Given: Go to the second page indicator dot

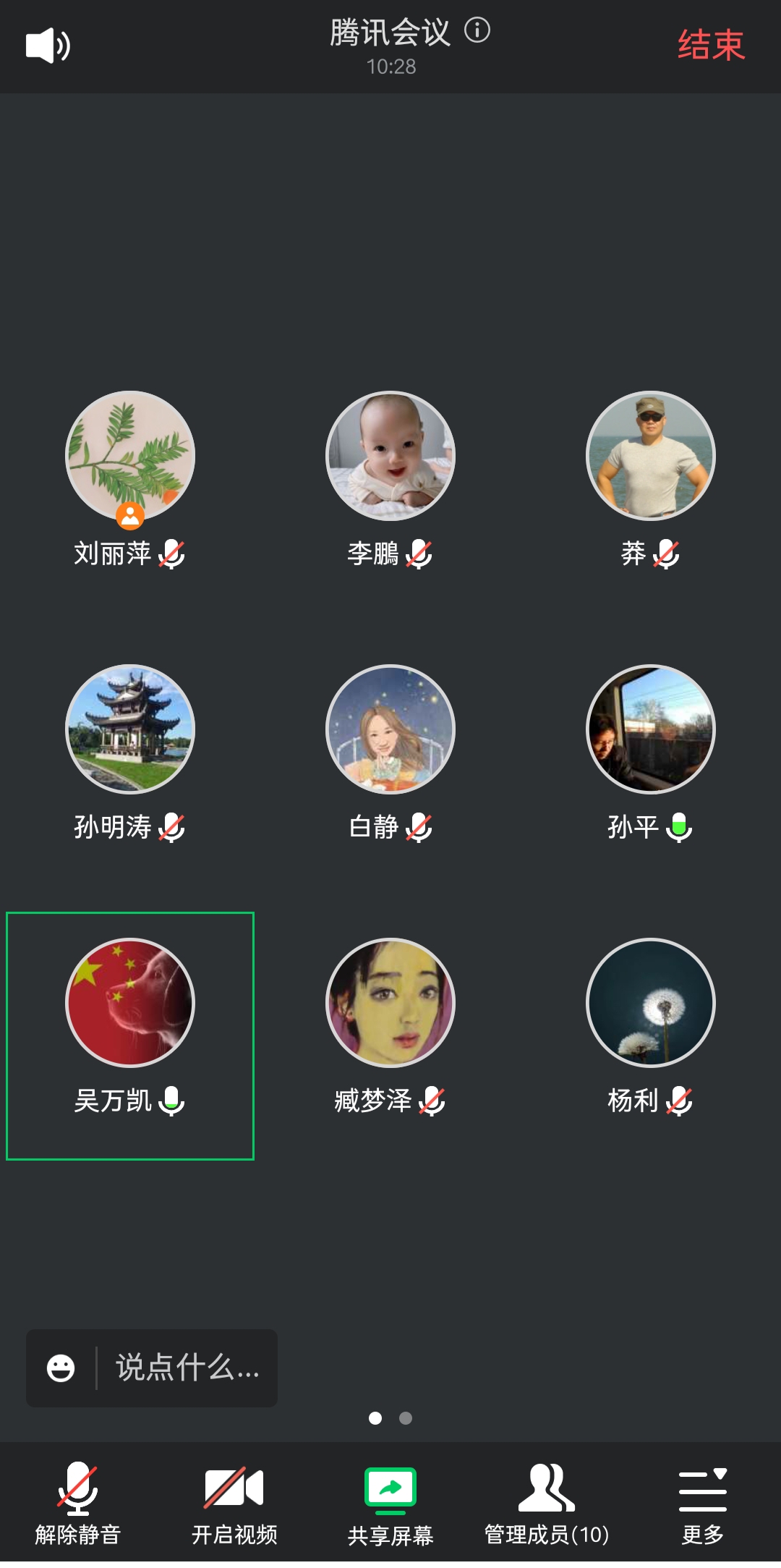Looking at the screenshot, I should point(406,1418).
